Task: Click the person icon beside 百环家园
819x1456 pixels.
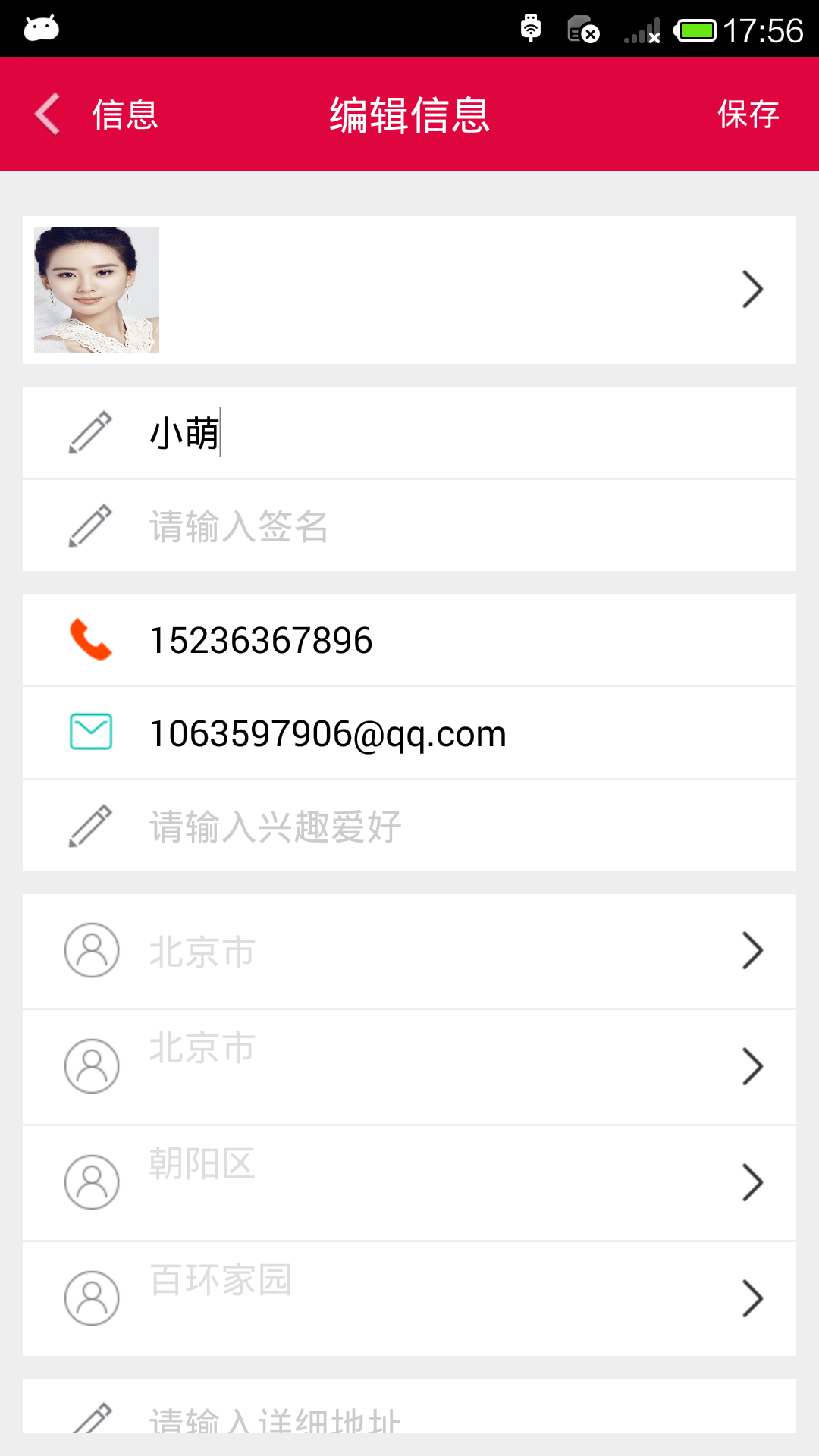Action: [92, 1296]
